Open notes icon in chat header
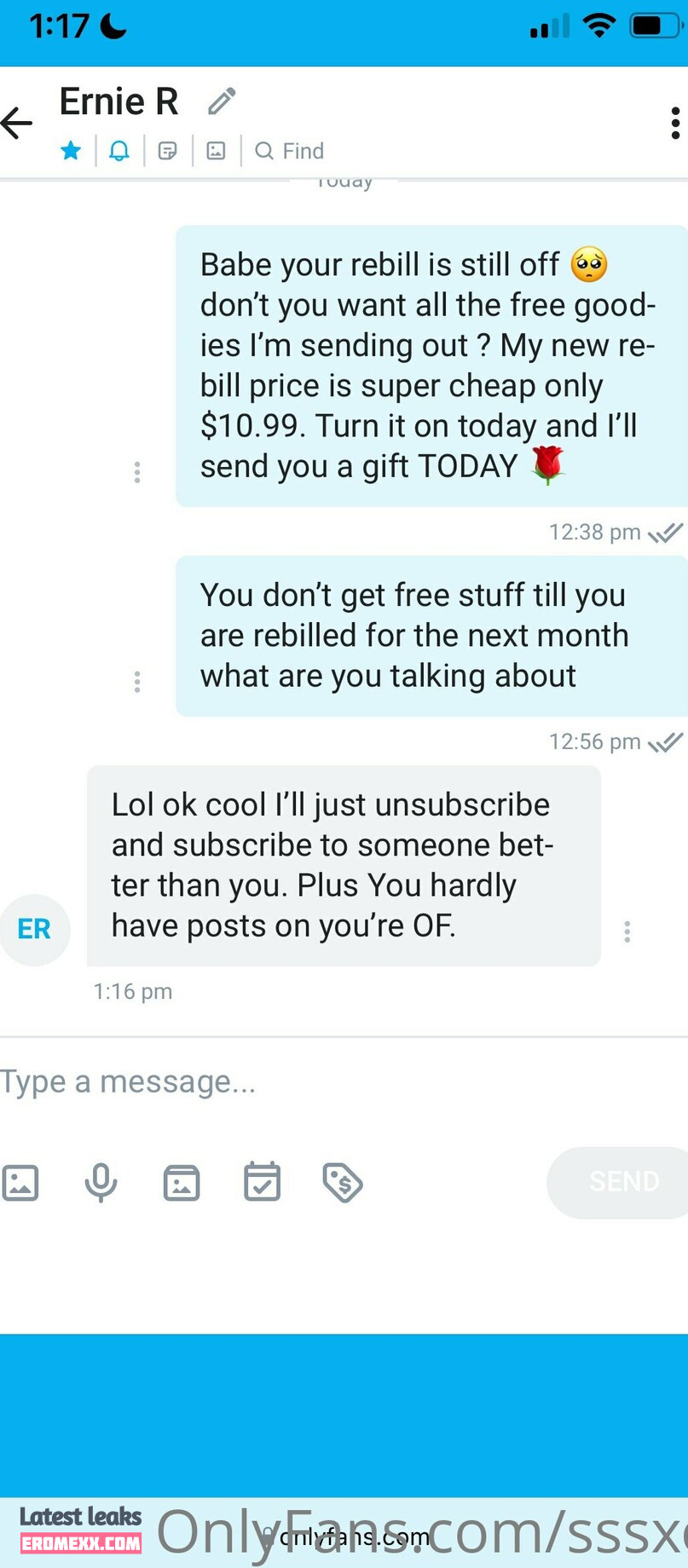Image resolution: width=688 pixels, height=1568 pixels. click(168, 151)
